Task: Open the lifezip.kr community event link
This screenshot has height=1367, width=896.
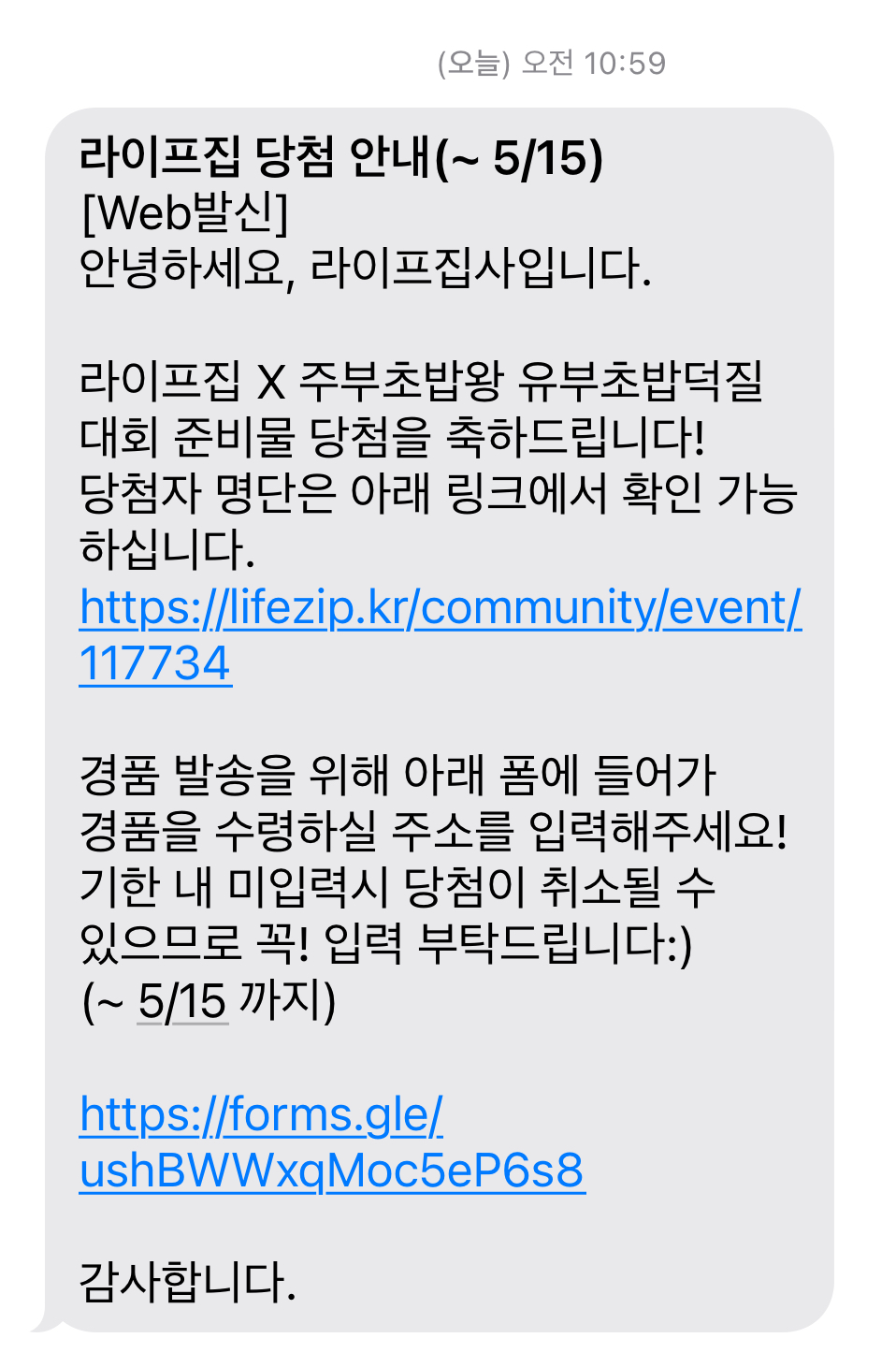Action: click(x=440, y=635)
